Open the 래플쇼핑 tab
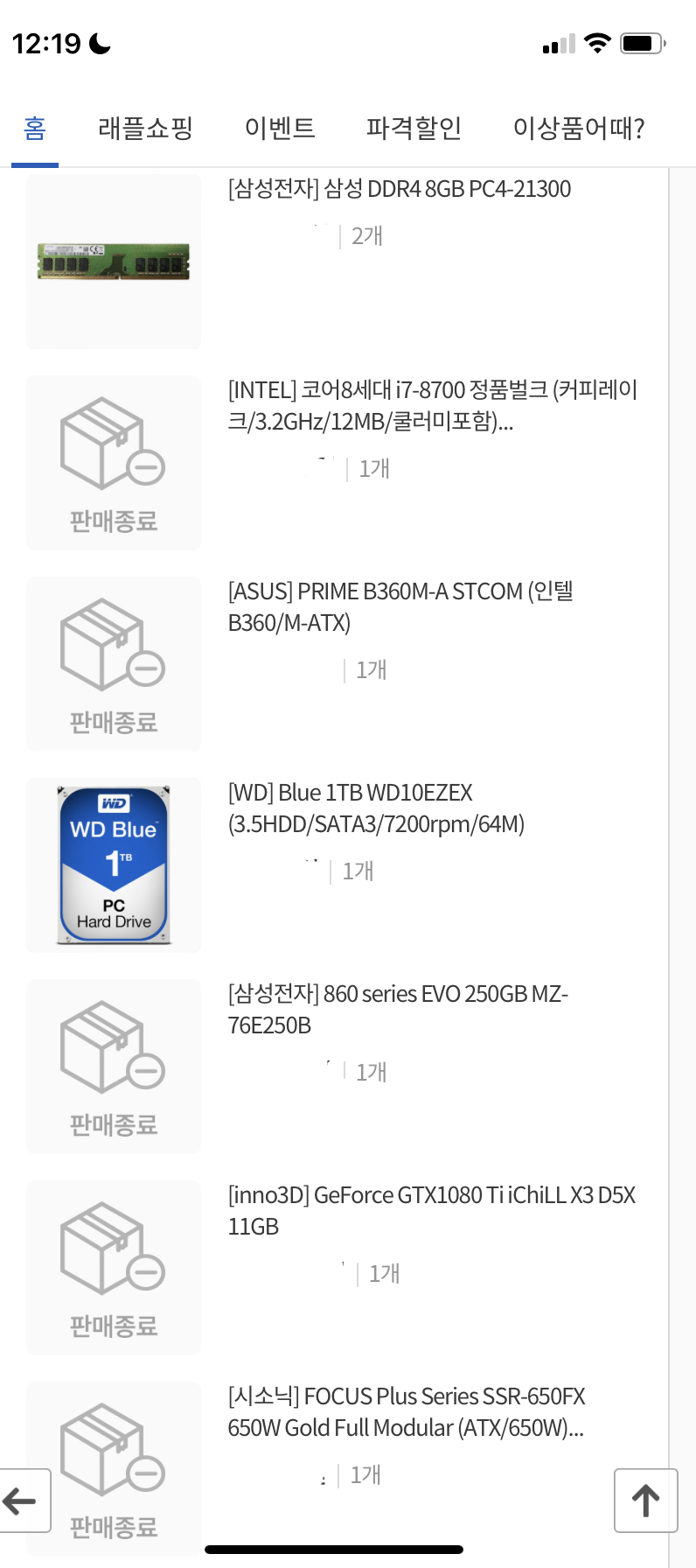The image size is (696, 1568). tap(145, 129)
